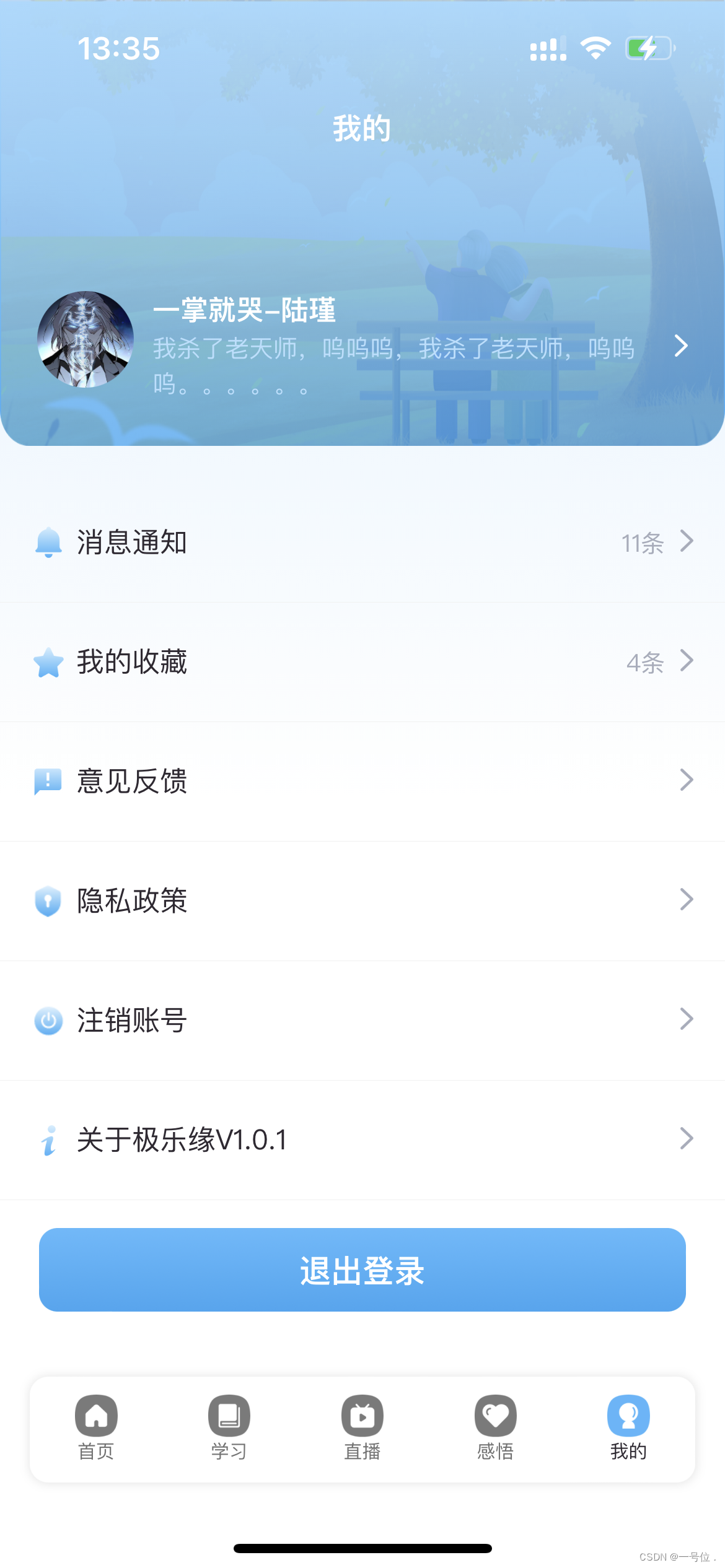Select the 首页 home icon
The image size is (725, 1568).
[x=96, y=1415]
